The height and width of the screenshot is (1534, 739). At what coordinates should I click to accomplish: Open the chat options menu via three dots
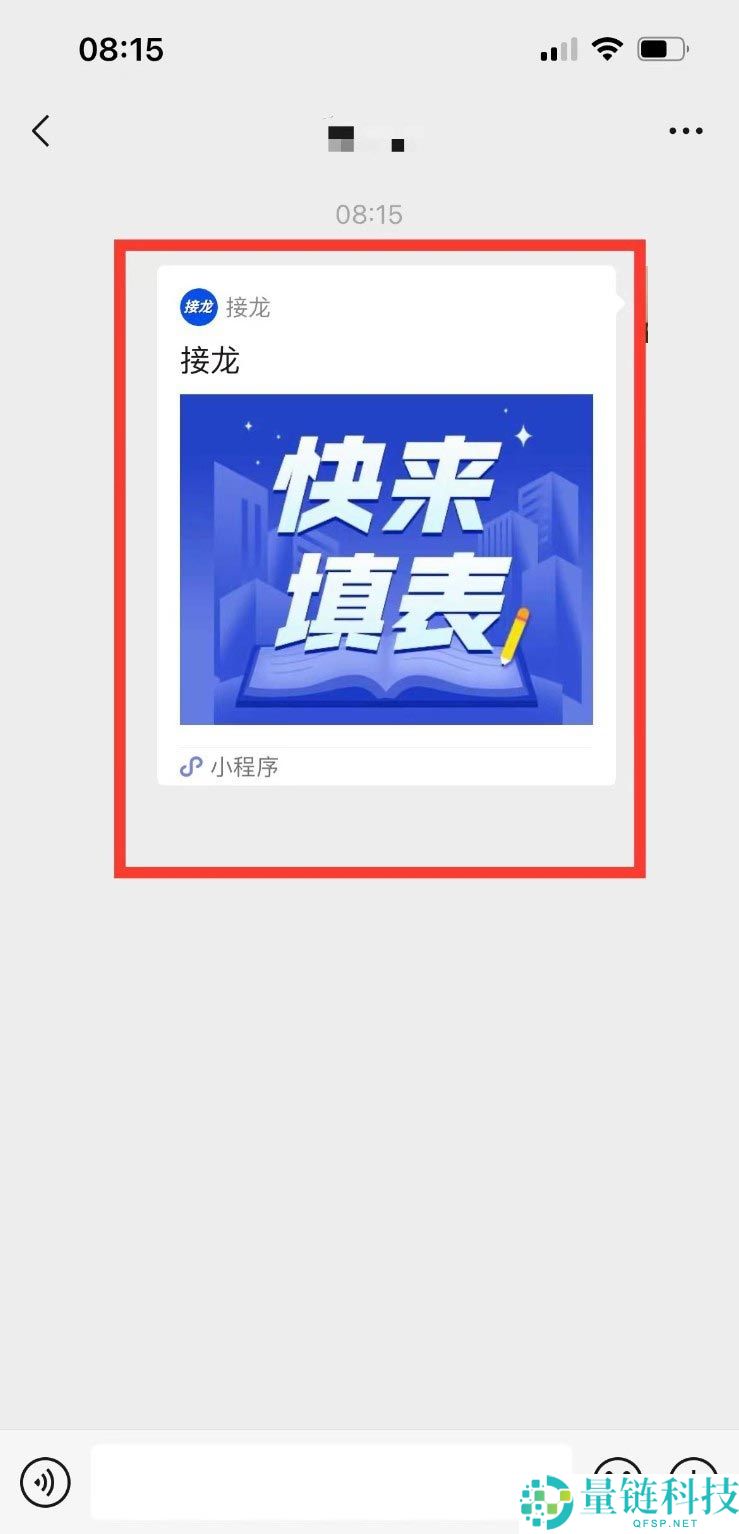[686, 131]
